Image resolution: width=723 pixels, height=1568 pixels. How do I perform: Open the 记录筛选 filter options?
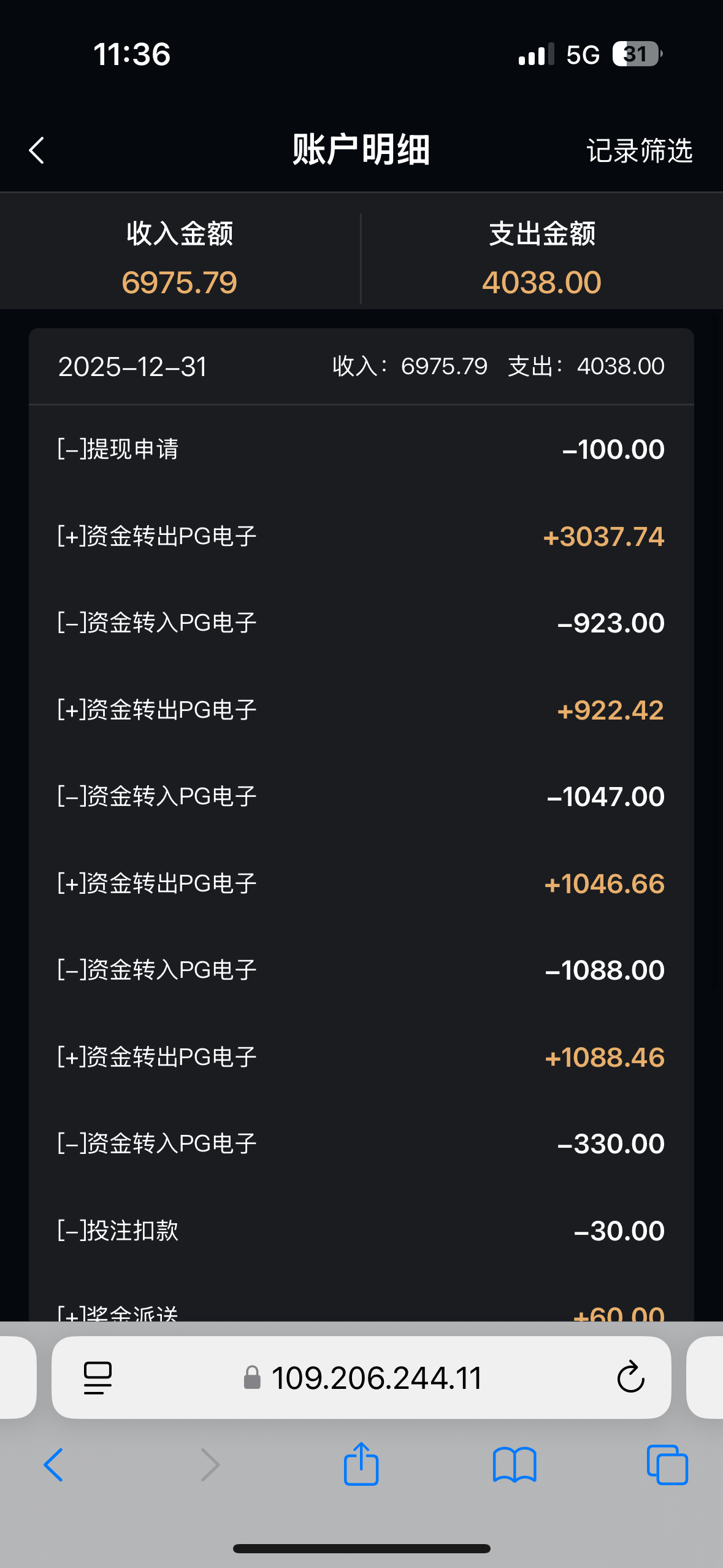tap(640, 149)
